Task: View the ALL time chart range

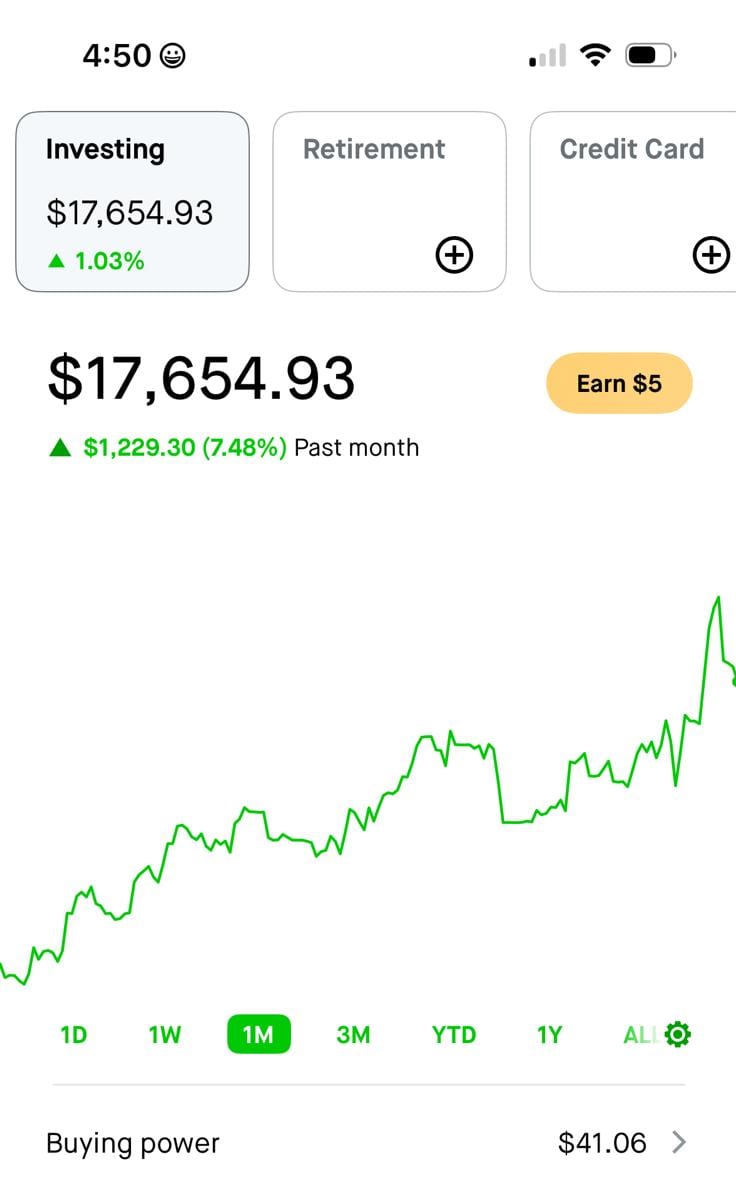Action: click(x=638, y=1034)
